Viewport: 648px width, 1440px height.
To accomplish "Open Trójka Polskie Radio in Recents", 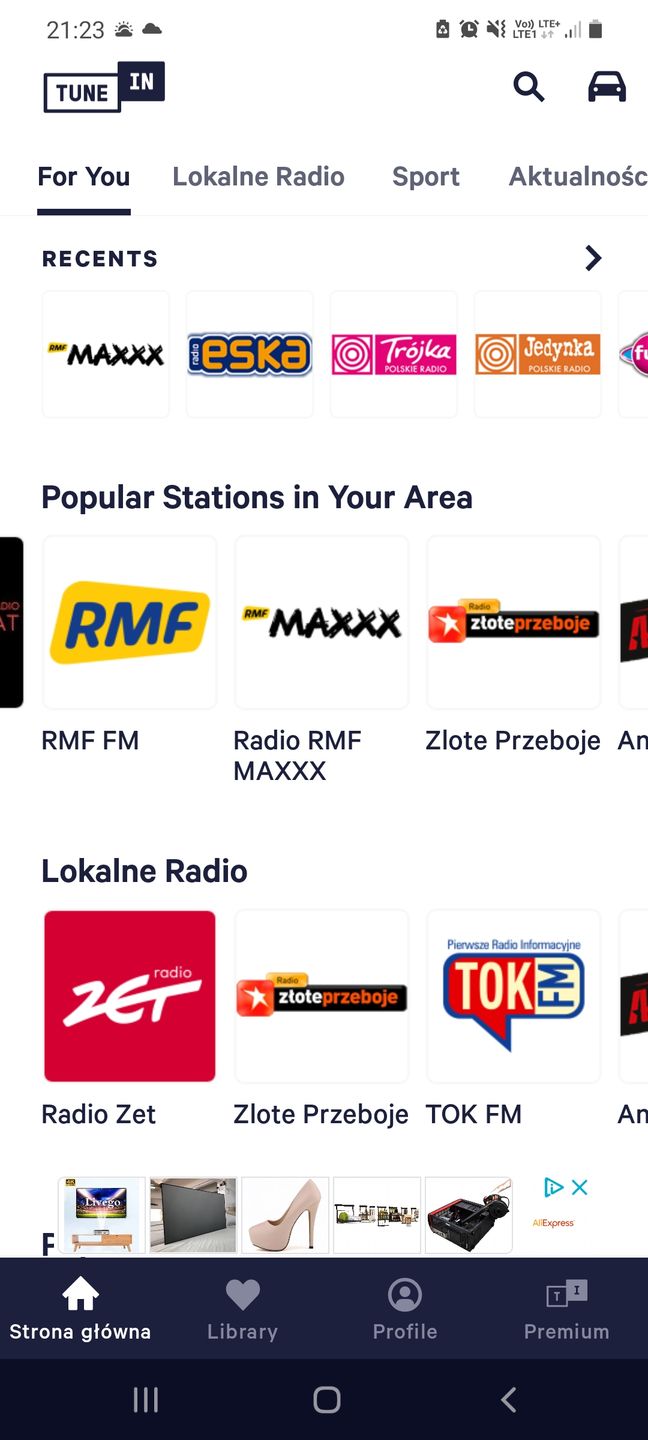I will (x=394, y=354).
